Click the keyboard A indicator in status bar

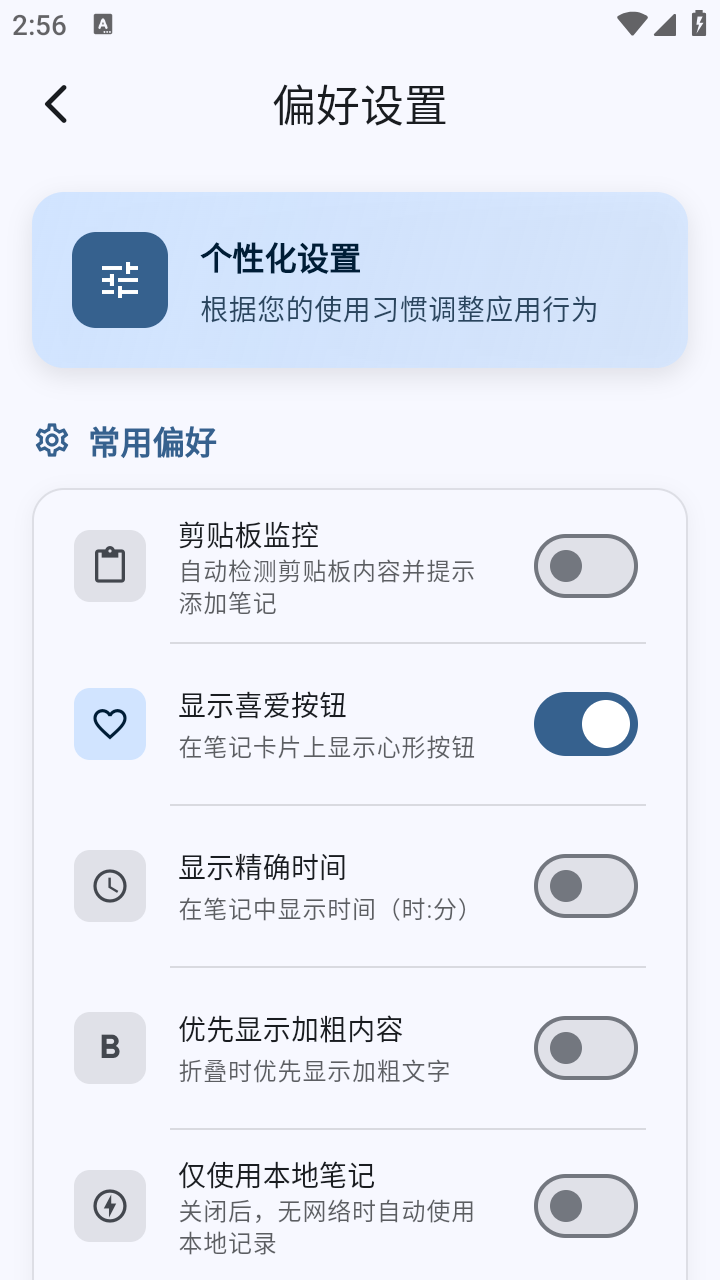tap(104, 25)
